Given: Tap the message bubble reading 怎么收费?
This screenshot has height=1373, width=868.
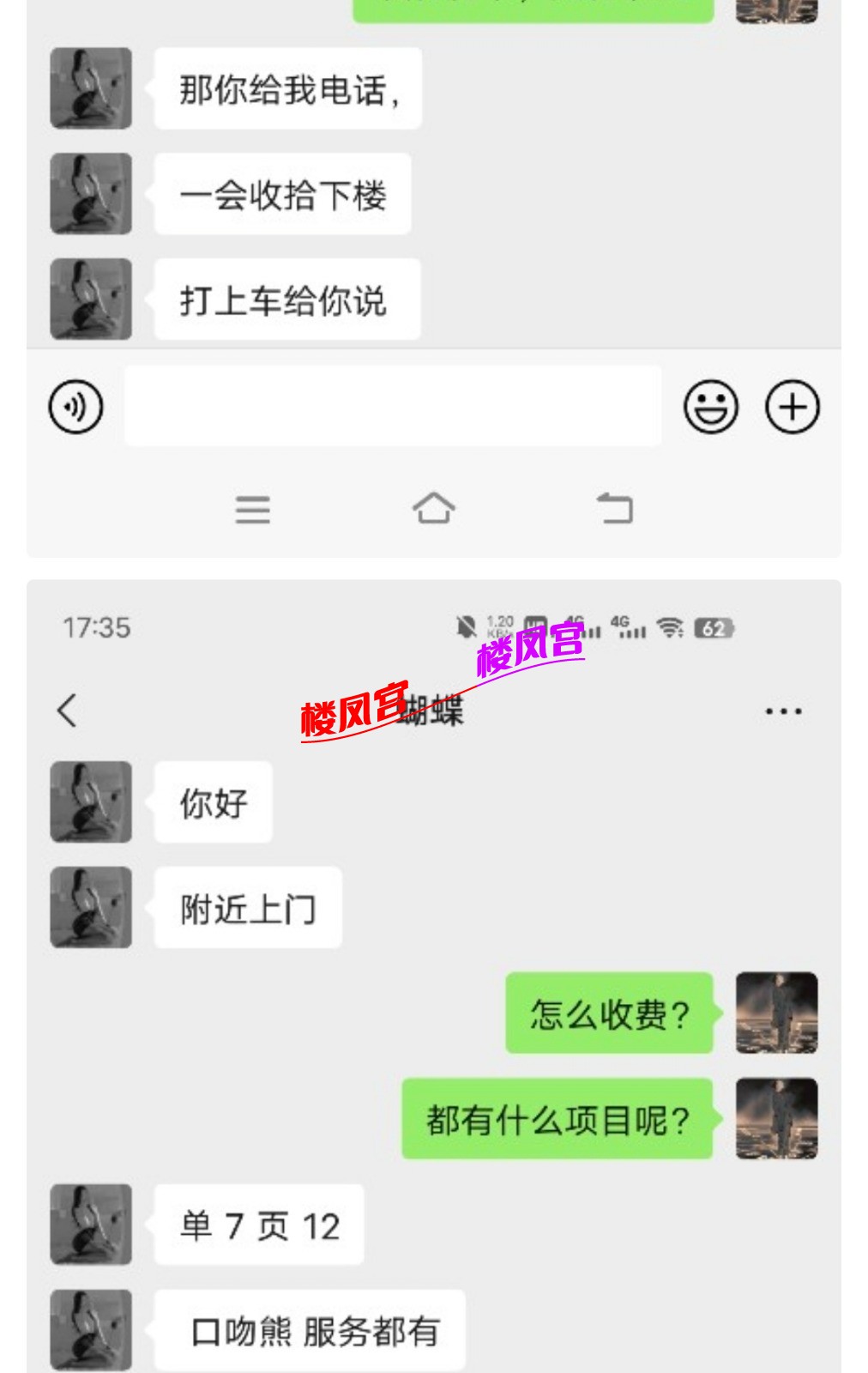Looking at the screenshot, I should [x=611, y=1015].
